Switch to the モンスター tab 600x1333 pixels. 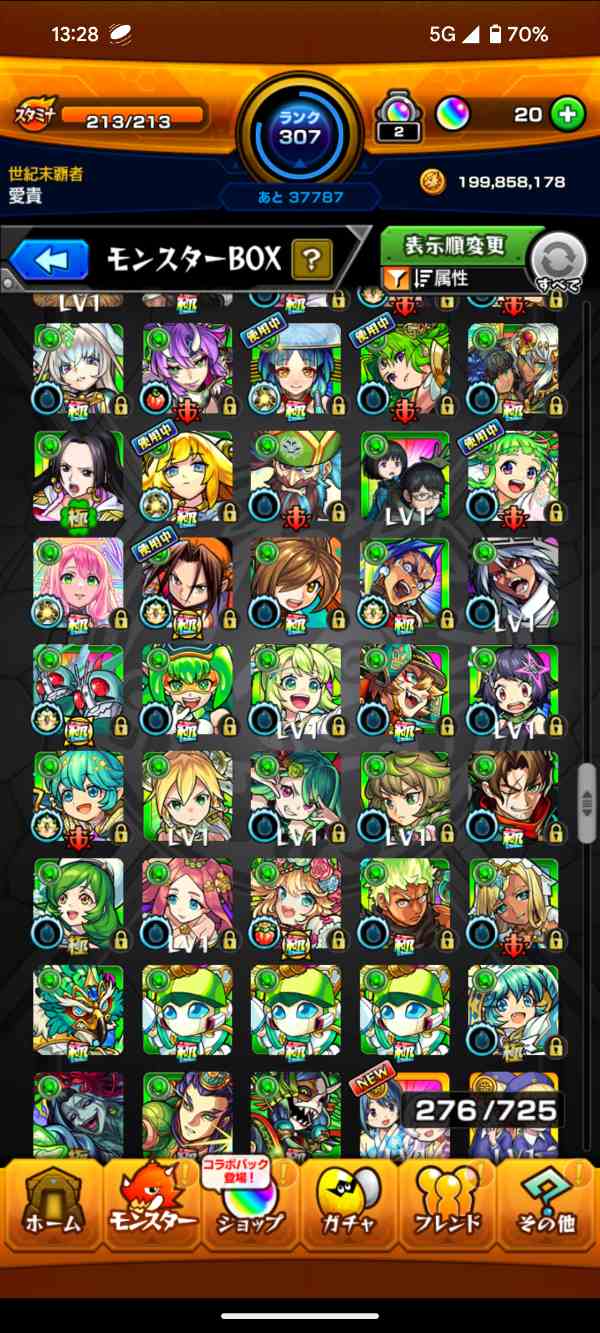[150, 1210]
